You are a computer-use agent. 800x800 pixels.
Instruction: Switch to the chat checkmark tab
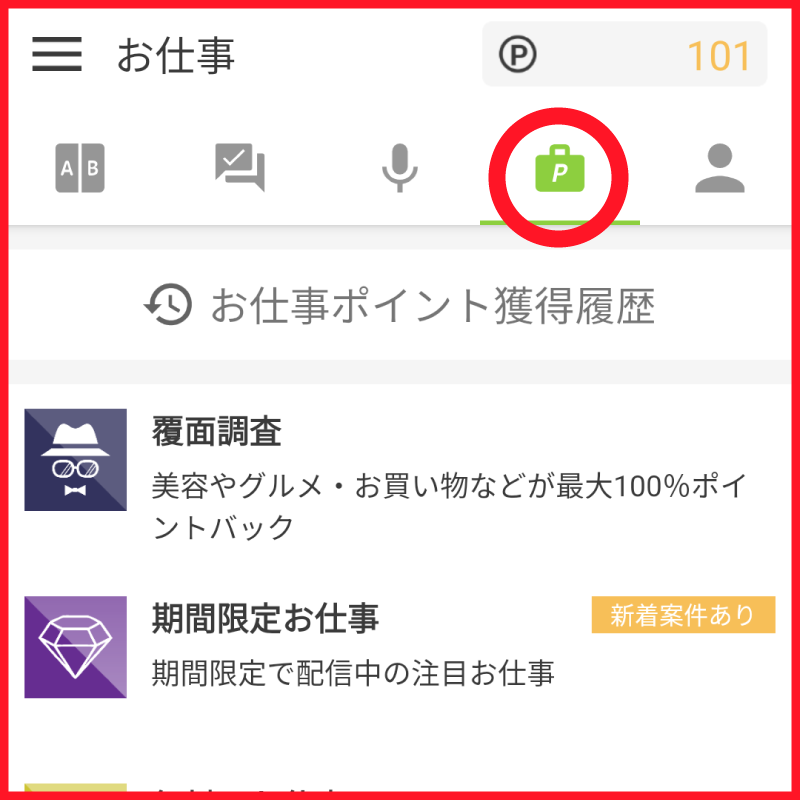point(240,169)
